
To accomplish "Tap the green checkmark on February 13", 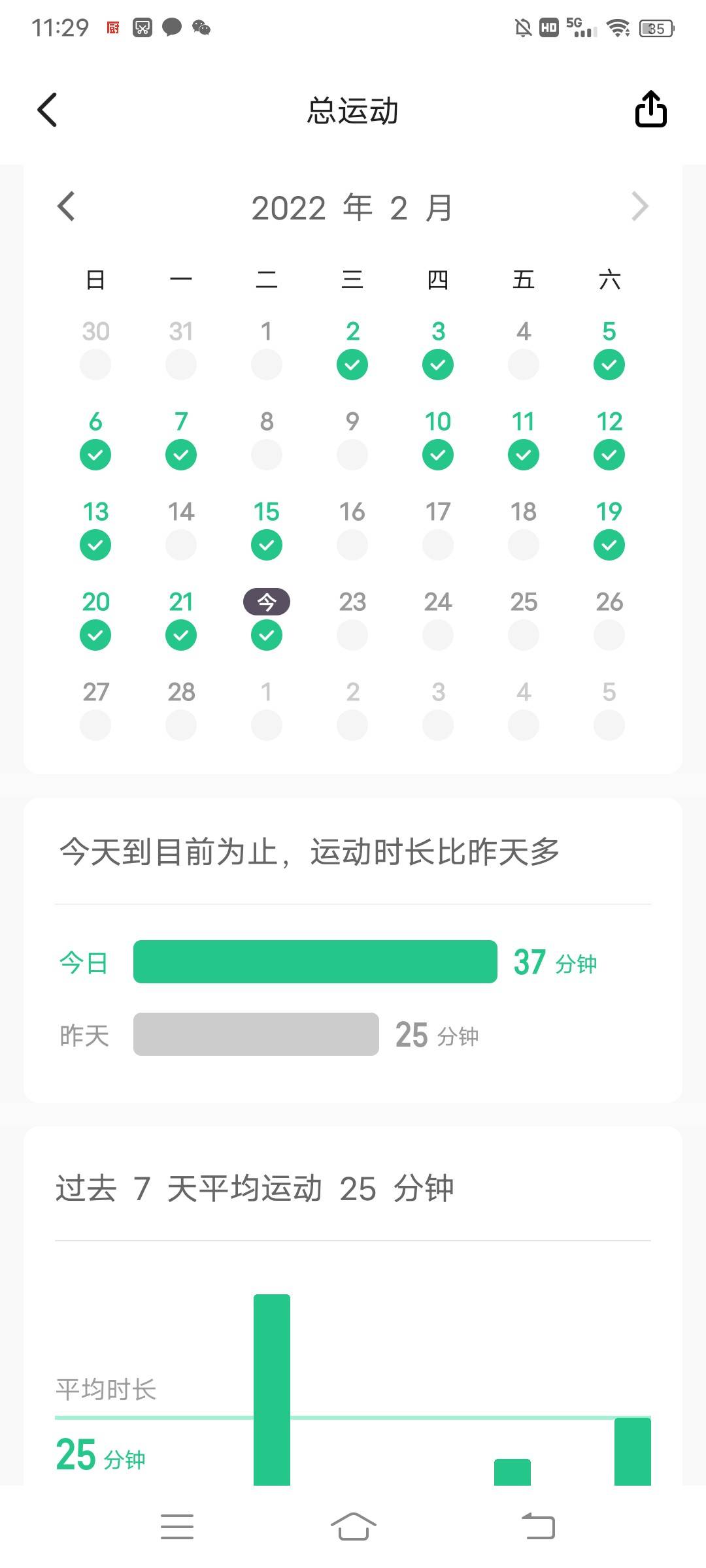I will click(95, 544).
